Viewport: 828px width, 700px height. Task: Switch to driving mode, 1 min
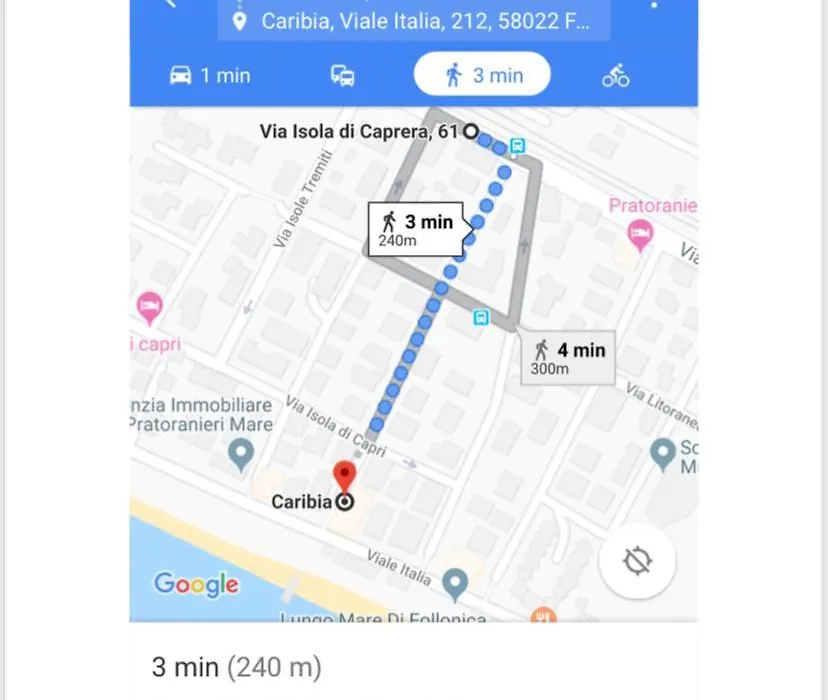click(210, 75)
